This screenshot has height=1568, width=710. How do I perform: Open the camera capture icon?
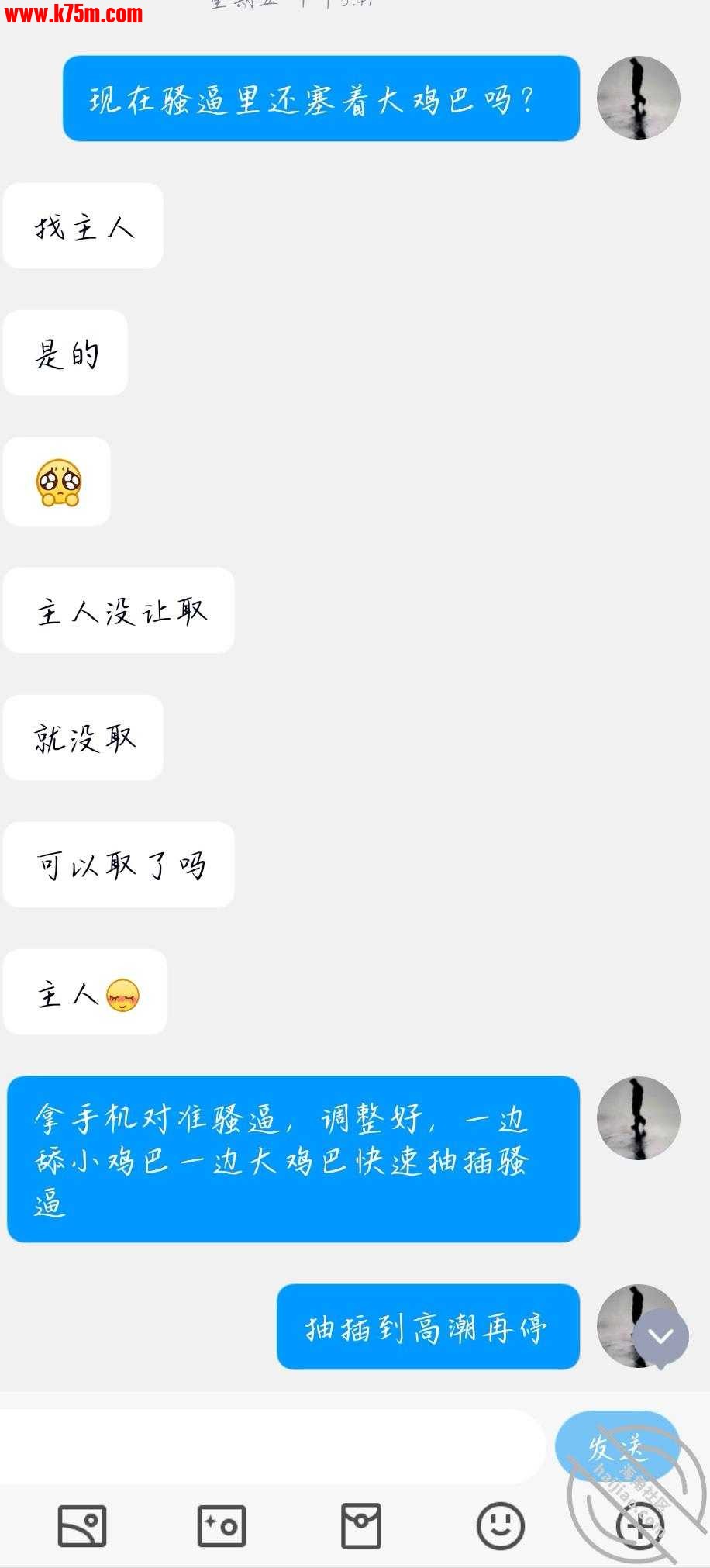coord(222,1526)
